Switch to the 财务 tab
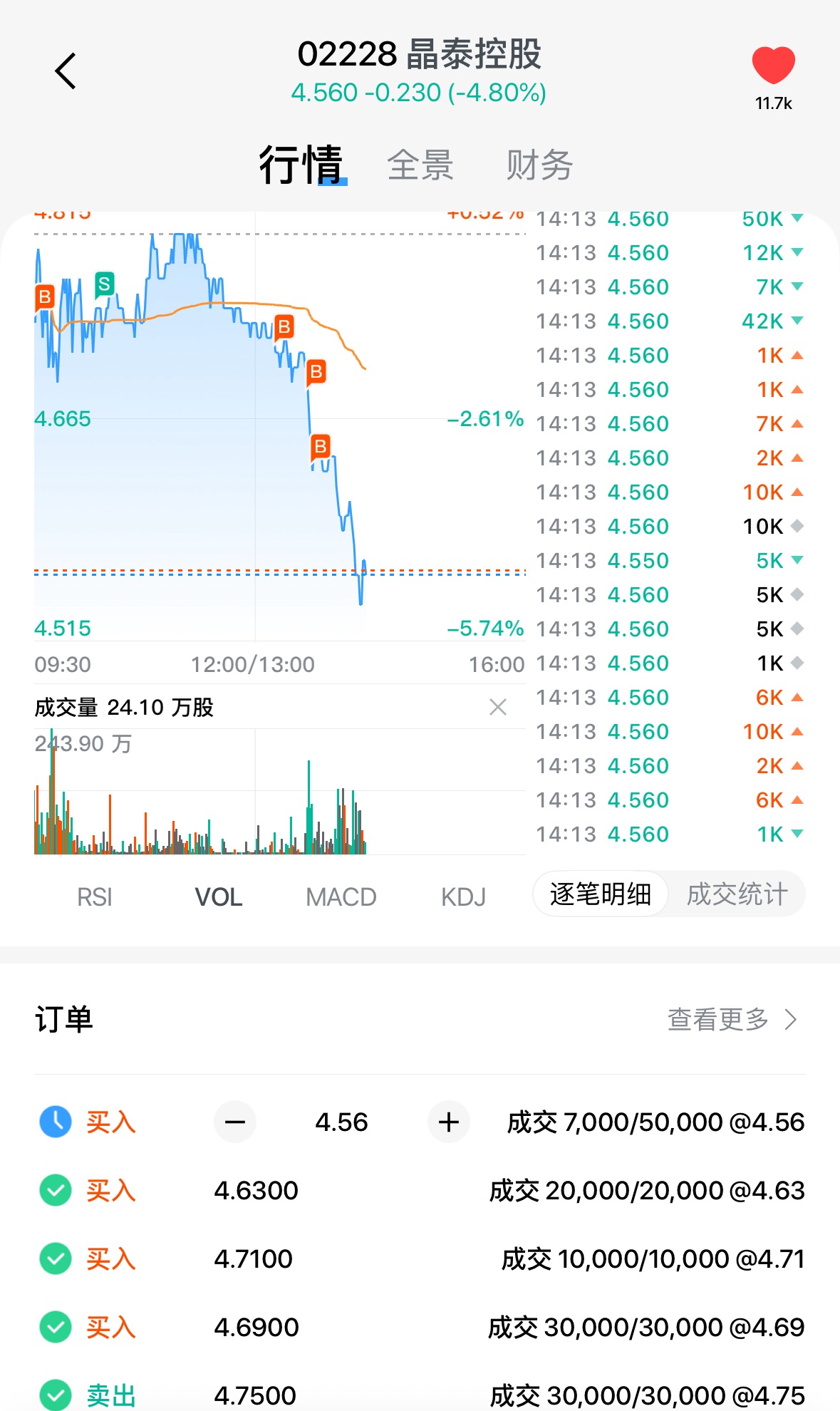This screenshot has width=840, height=1411. pos(539,165)
